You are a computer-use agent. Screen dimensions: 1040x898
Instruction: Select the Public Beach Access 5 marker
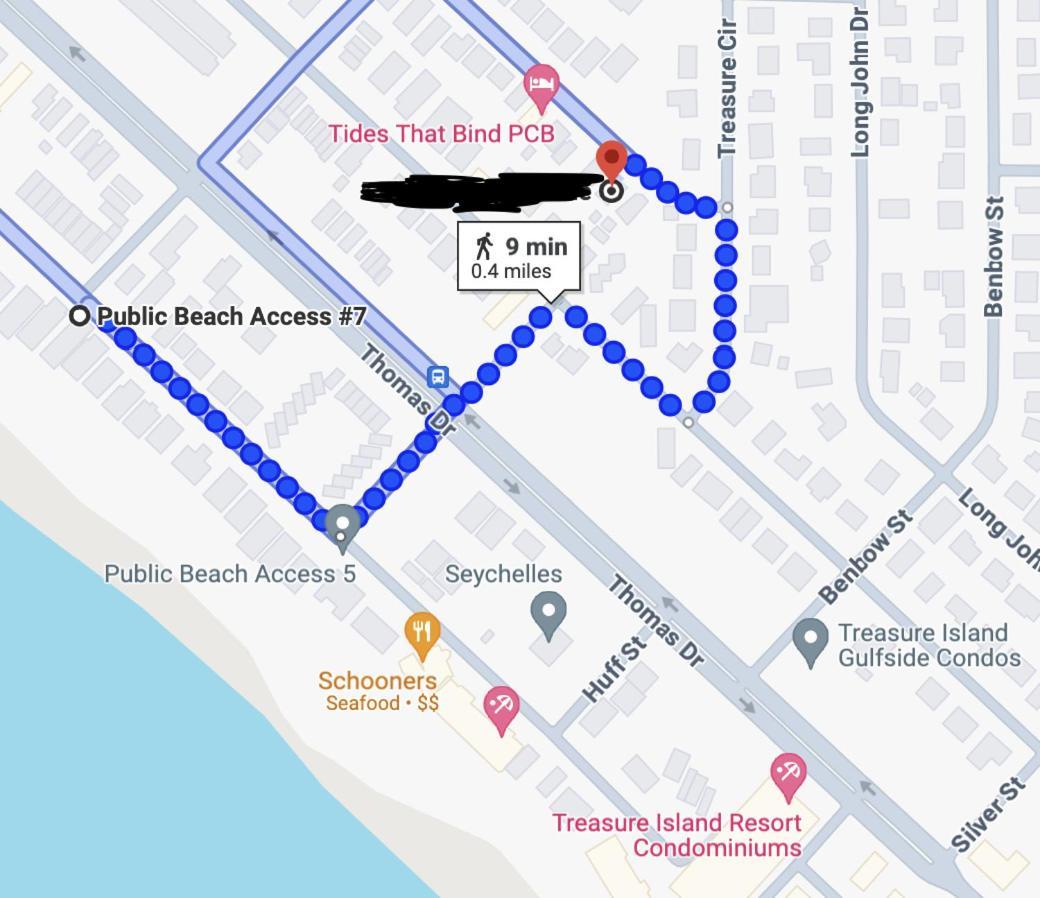coord(343,525)
